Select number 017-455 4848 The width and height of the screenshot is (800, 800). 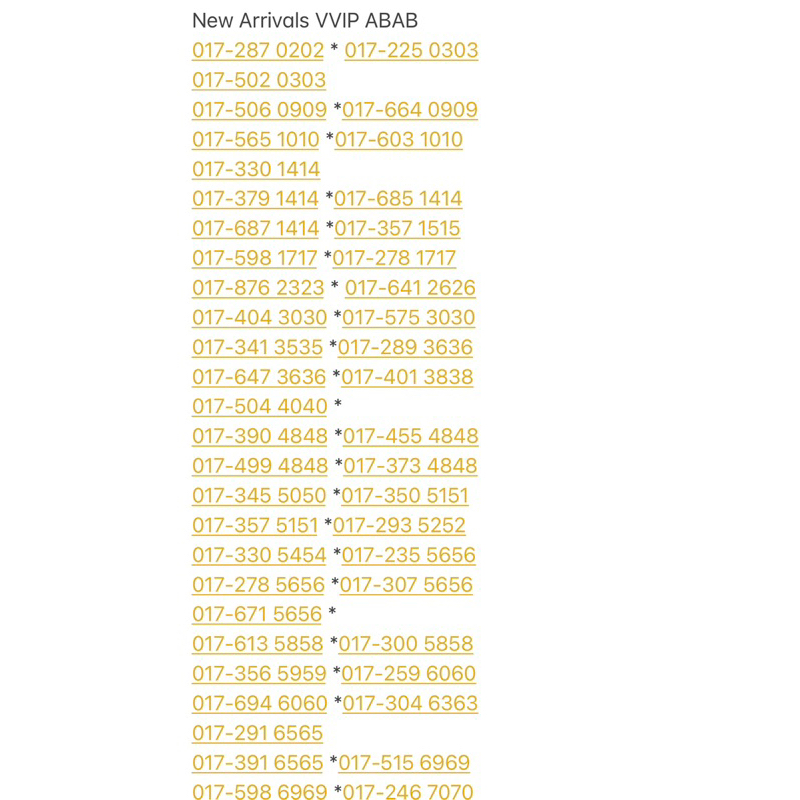[x=410, y=436]
